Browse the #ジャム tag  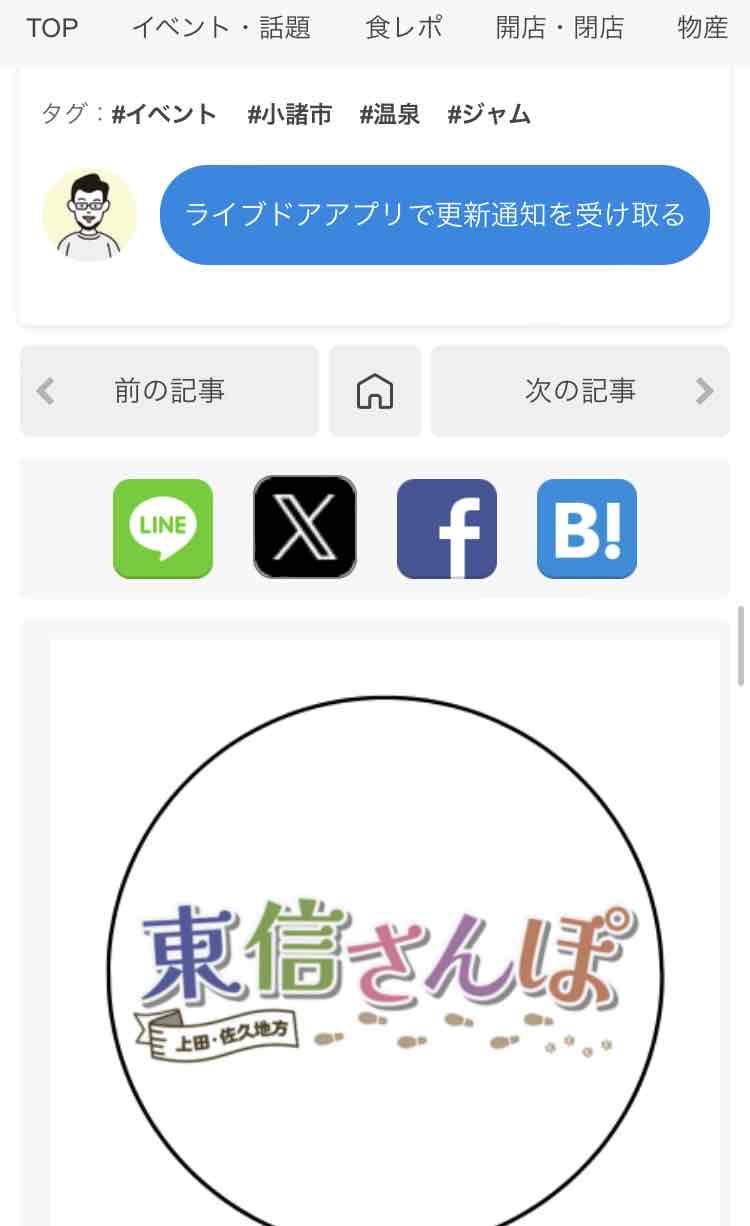[x=489, y=114]
